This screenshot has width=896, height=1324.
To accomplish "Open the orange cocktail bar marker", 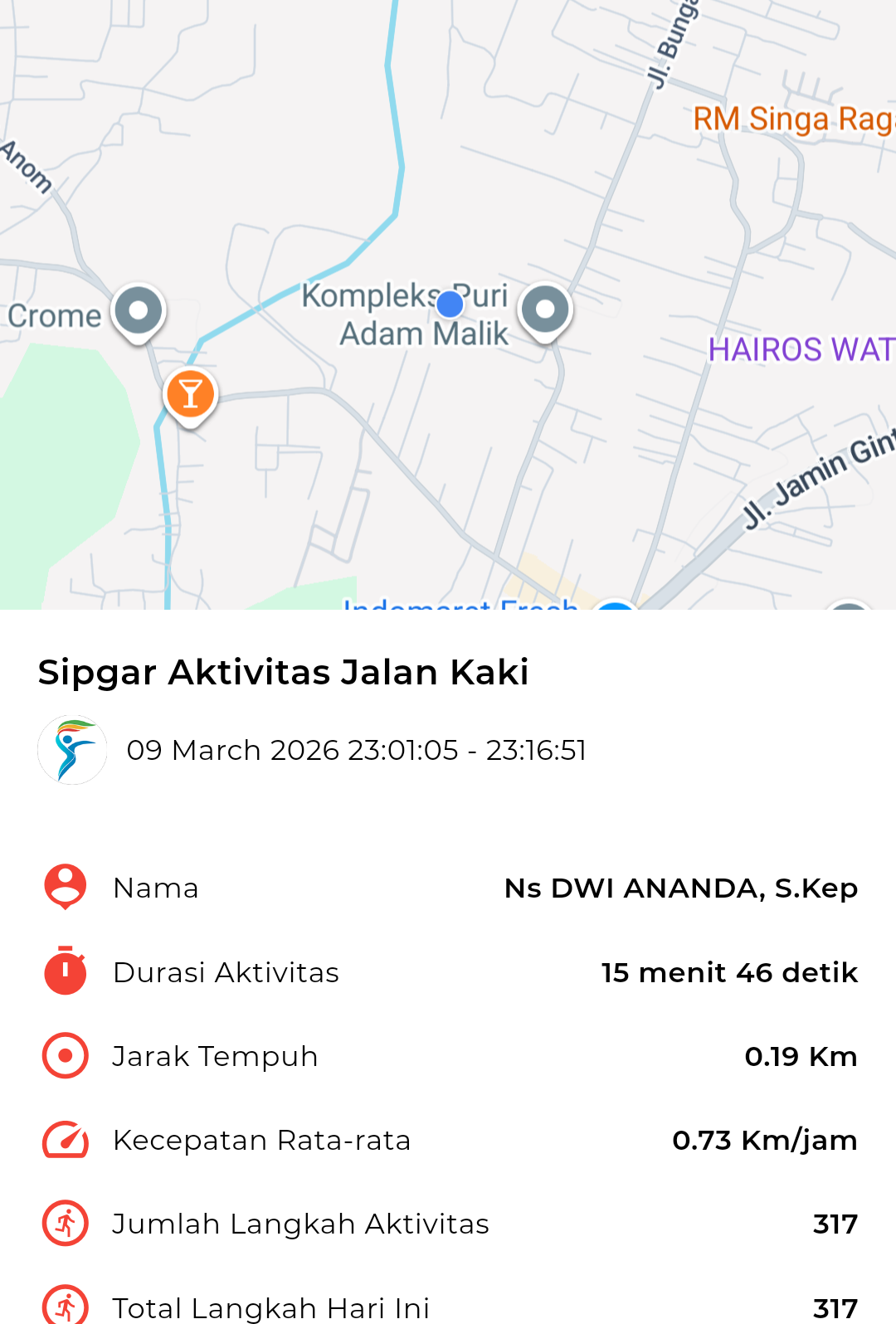I will [x=191, y=394].
